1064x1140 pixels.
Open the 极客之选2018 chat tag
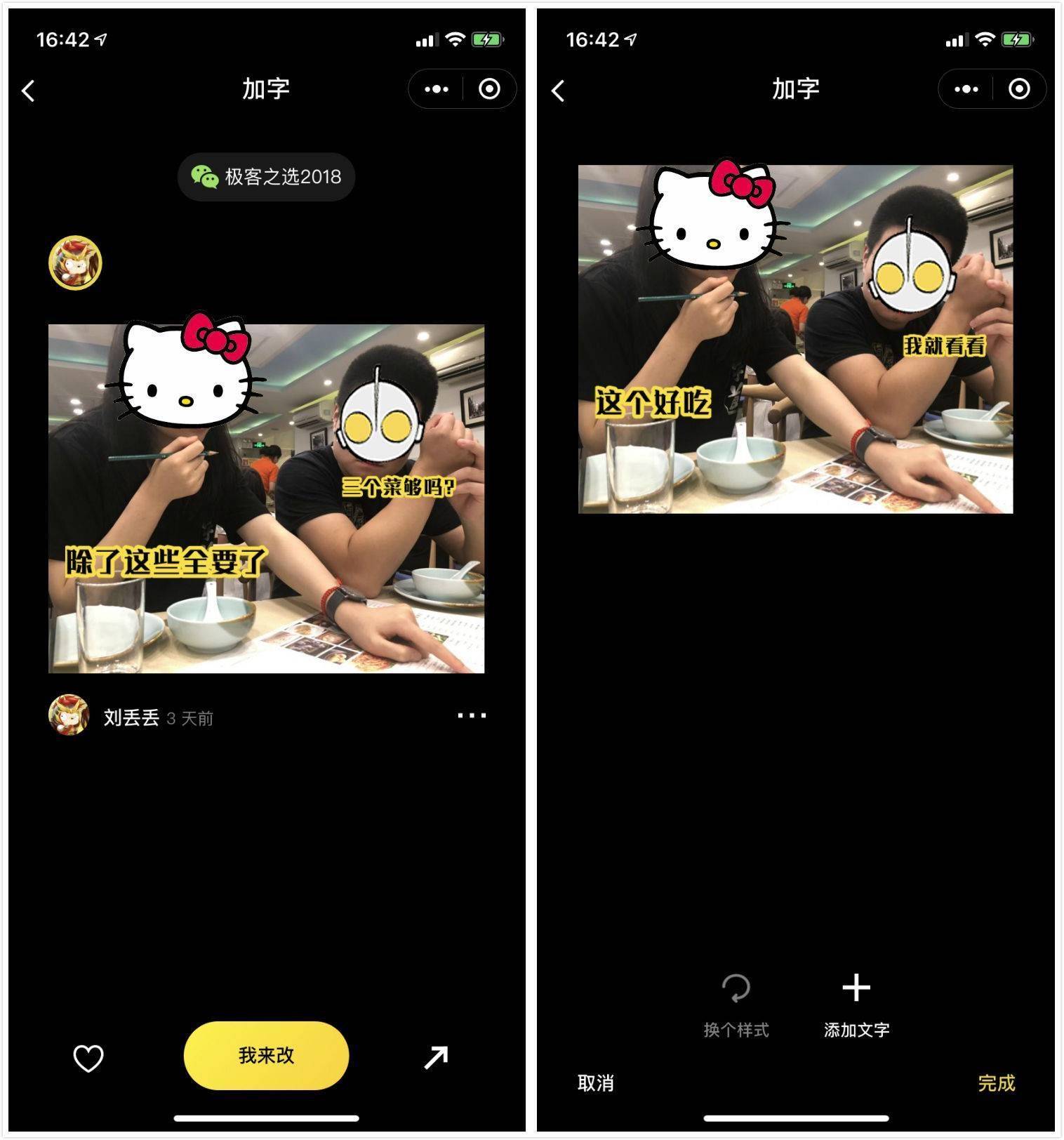(x=265, y=176)
